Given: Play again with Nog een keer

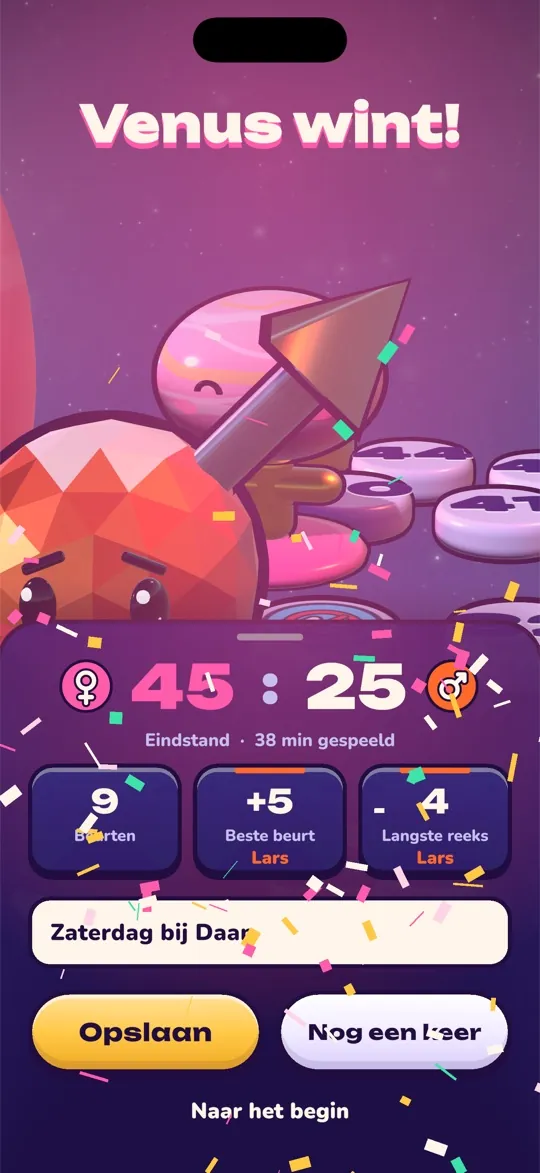Looking at the screenshot, I should (394, 1032).
